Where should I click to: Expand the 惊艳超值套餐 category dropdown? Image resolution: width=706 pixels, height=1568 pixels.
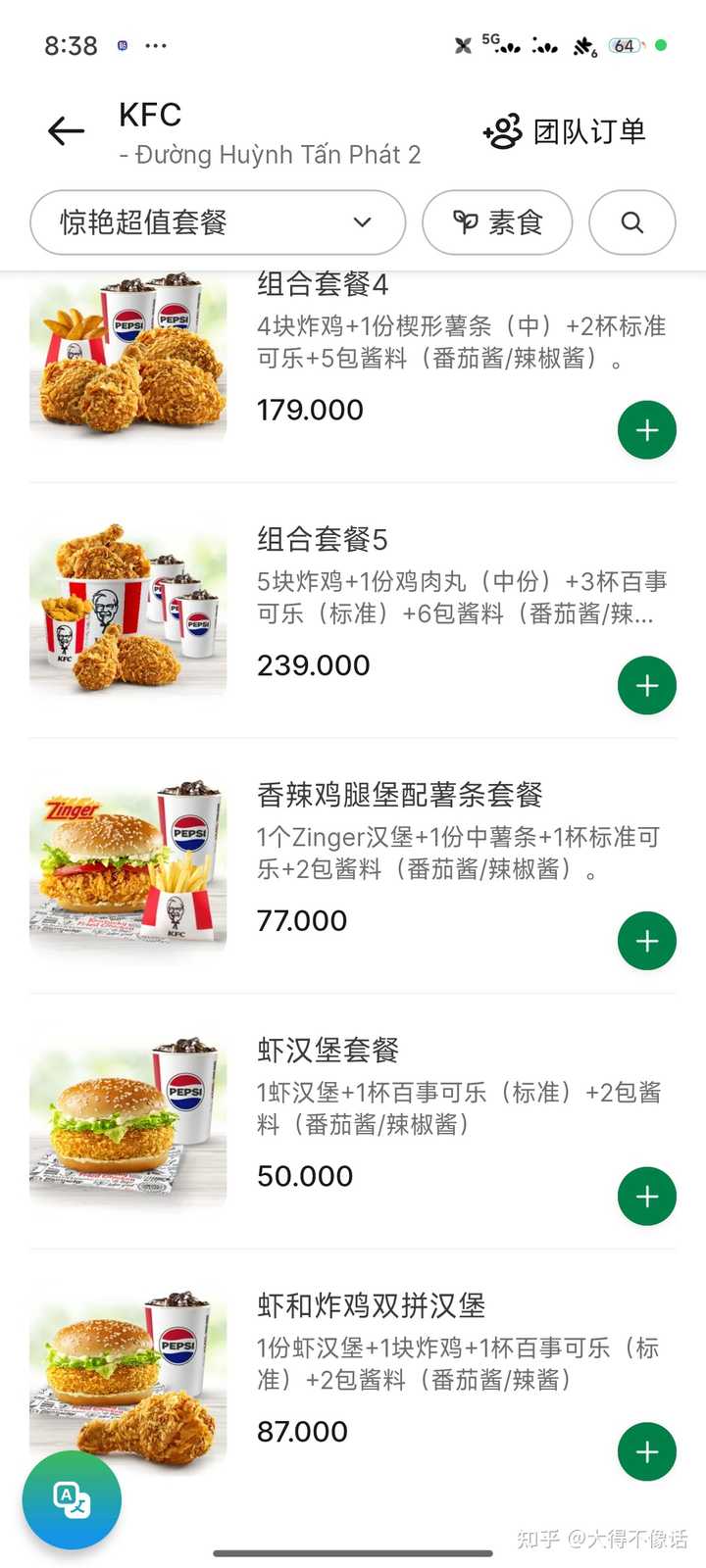[x=218, y=222]
